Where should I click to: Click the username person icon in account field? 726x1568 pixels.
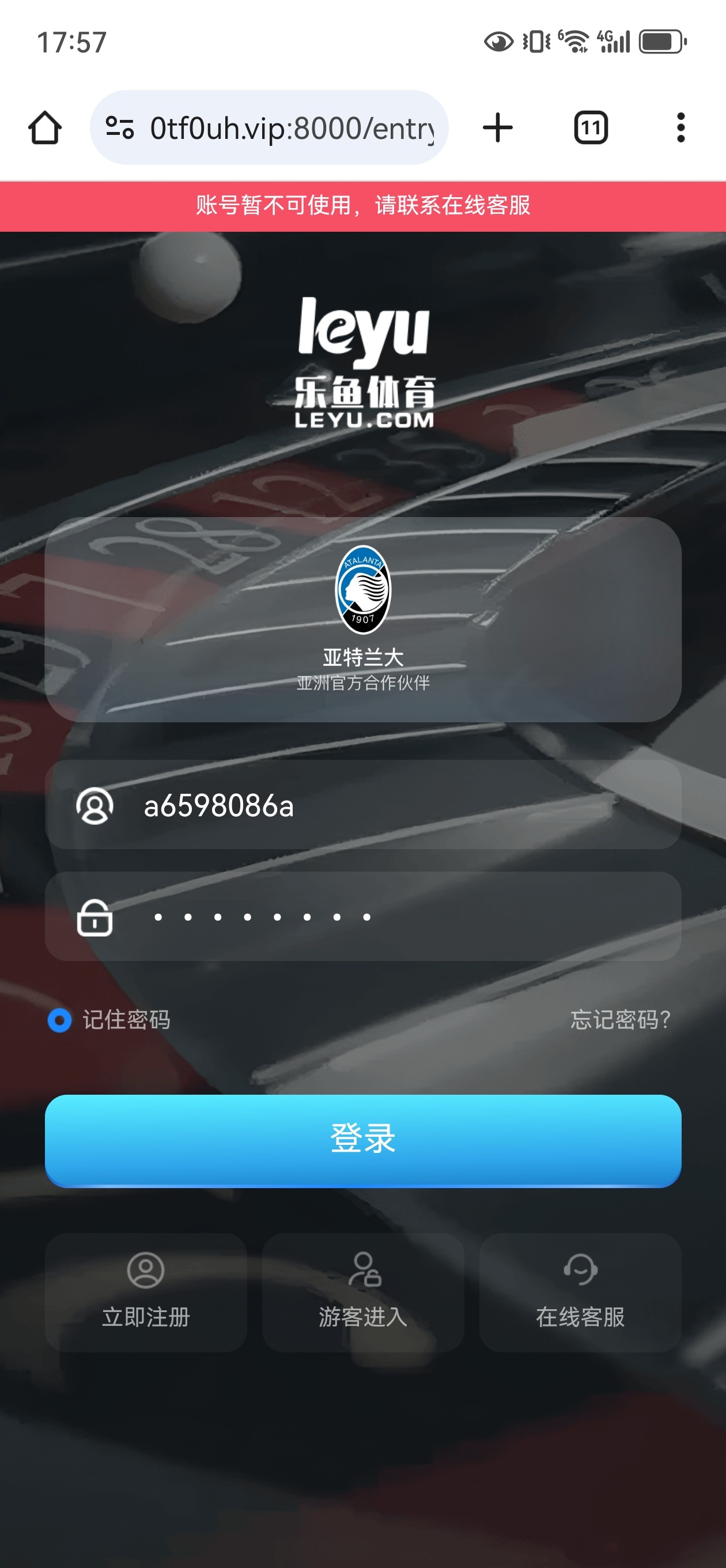(x=95, y=807)
